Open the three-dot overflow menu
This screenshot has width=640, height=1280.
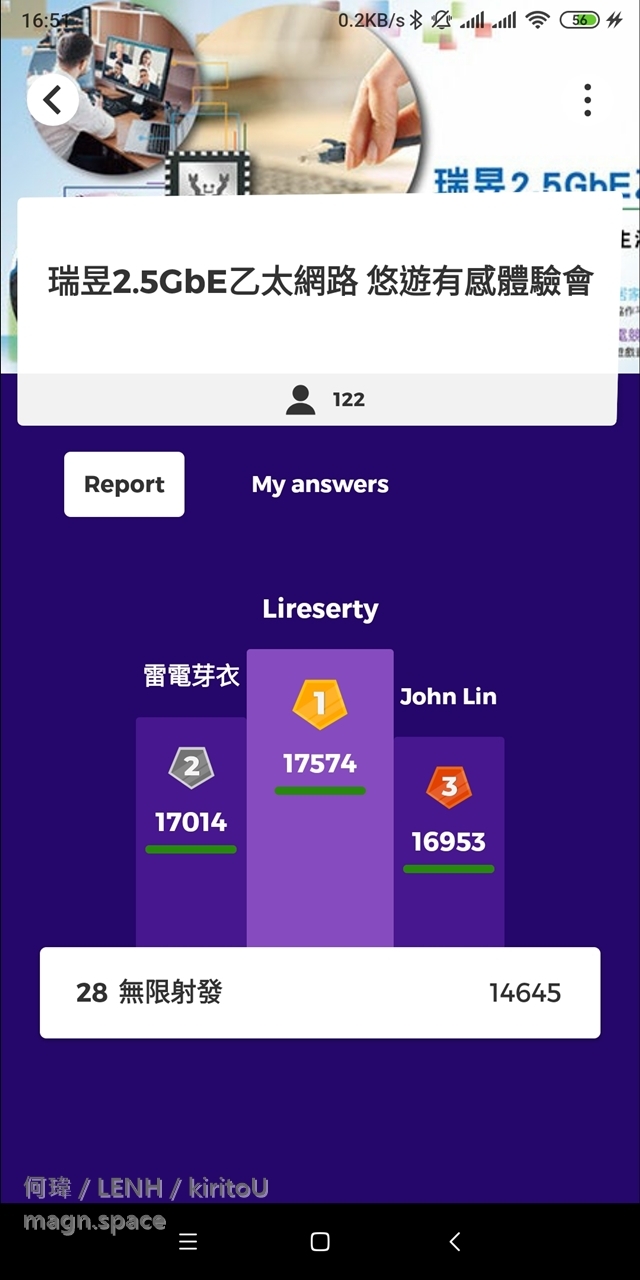pyautogui.click(x=587, y=100)
